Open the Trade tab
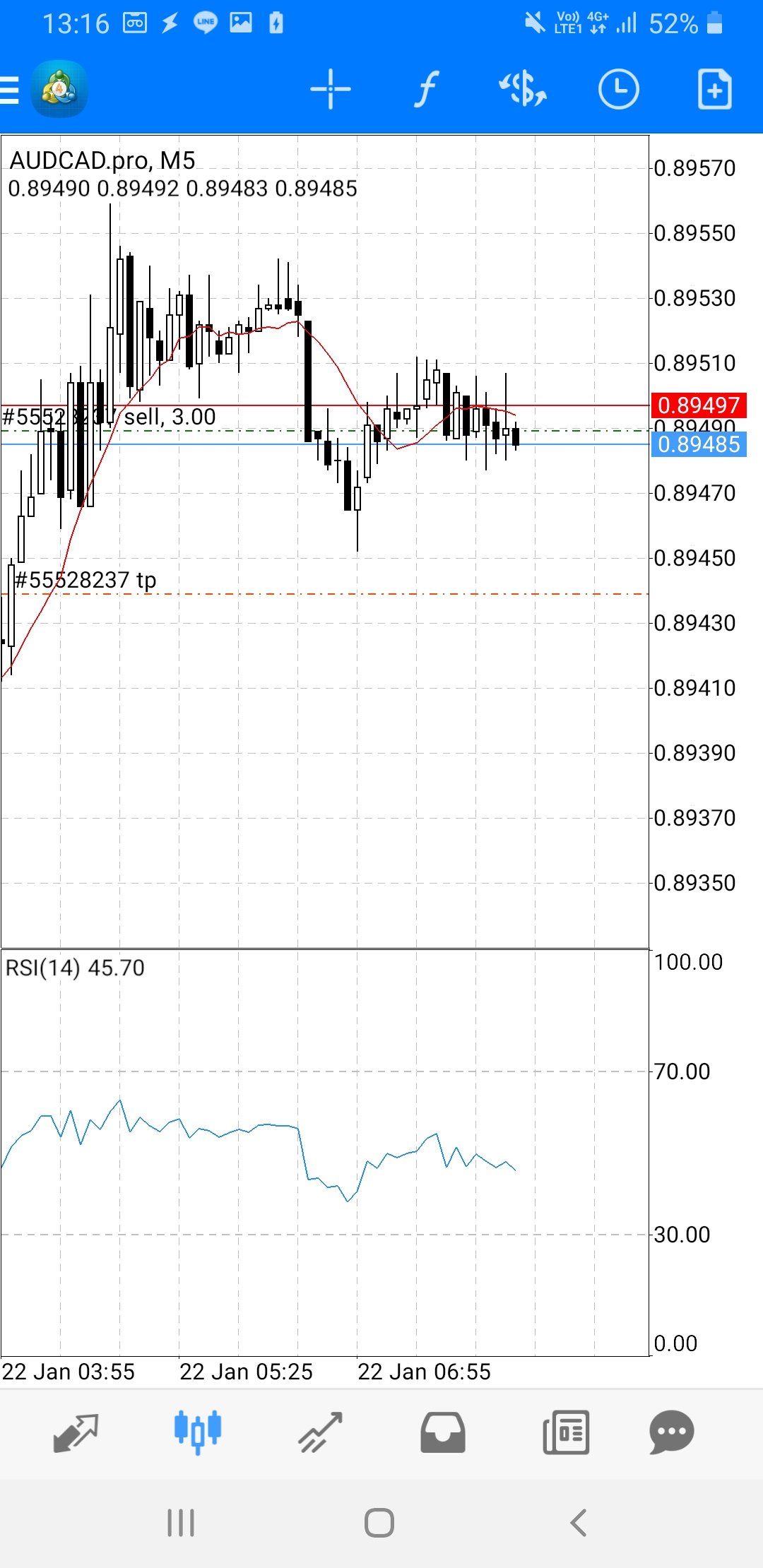This screenshot has width=763, height=1568. tap(321, 1432)
